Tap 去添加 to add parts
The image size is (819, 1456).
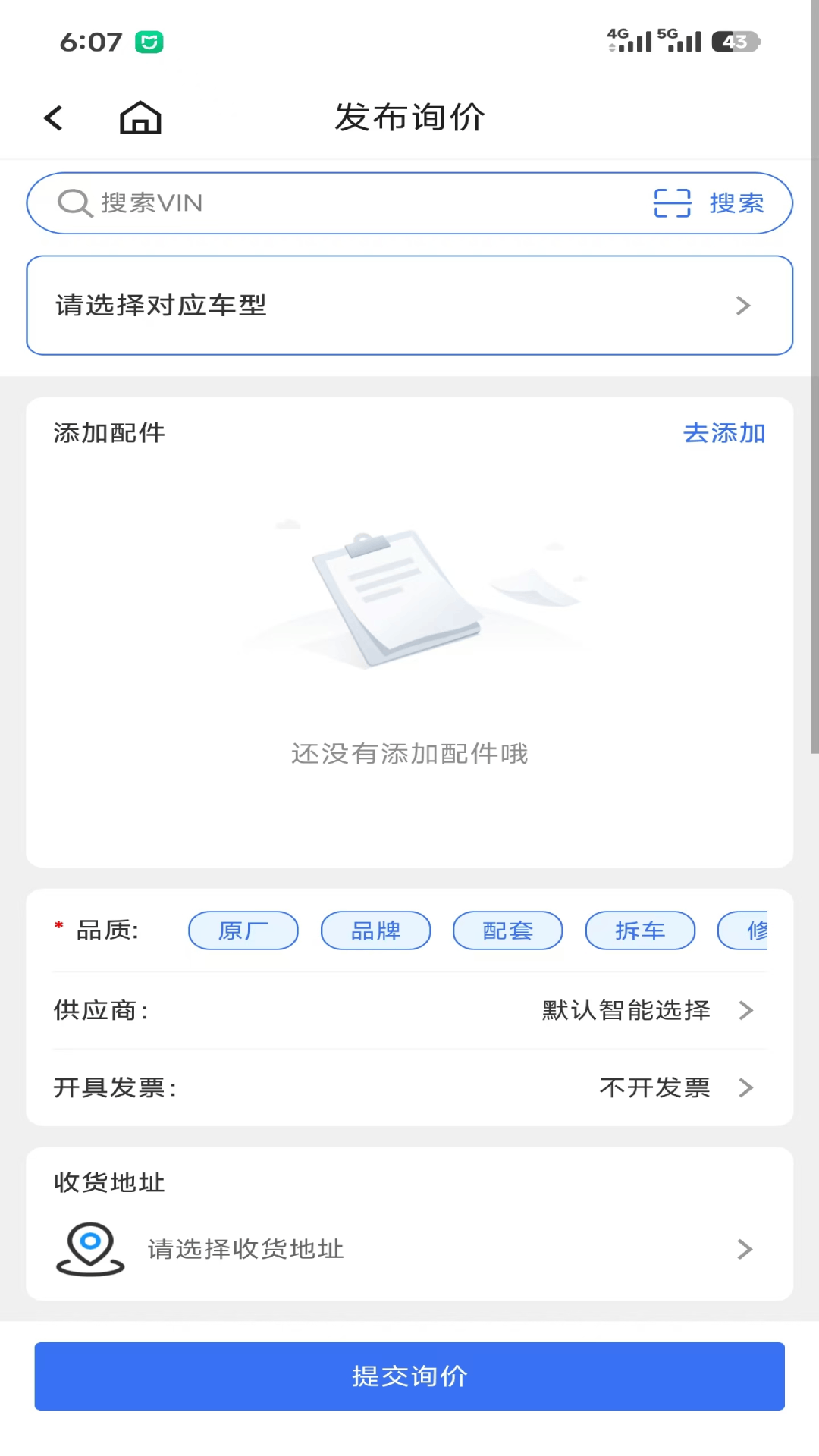coord(723,432)
